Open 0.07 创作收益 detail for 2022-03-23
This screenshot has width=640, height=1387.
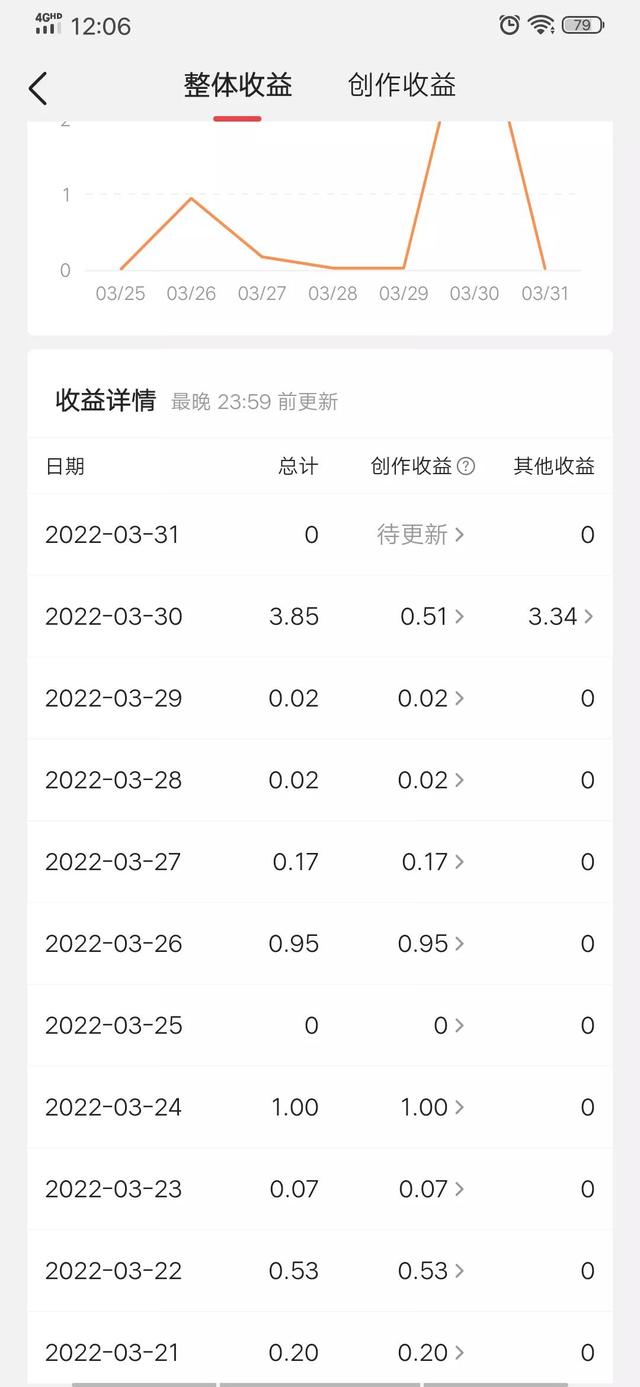pyautogui.click(x=431, y=1189)
